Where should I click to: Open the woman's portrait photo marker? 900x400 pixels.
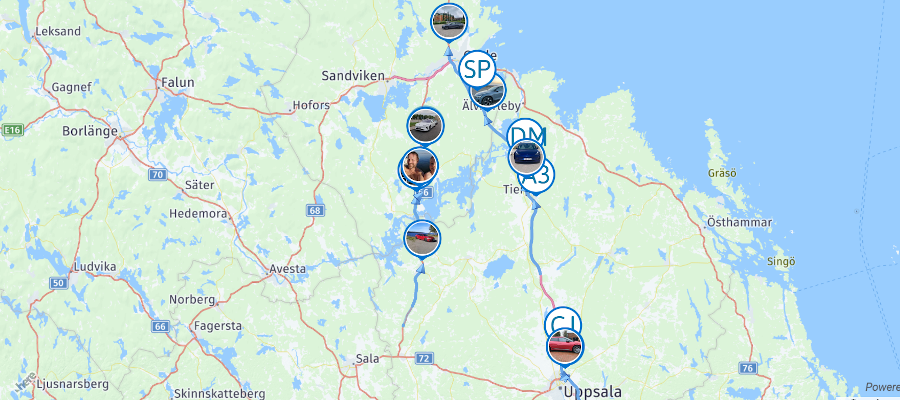pos(420,163)
